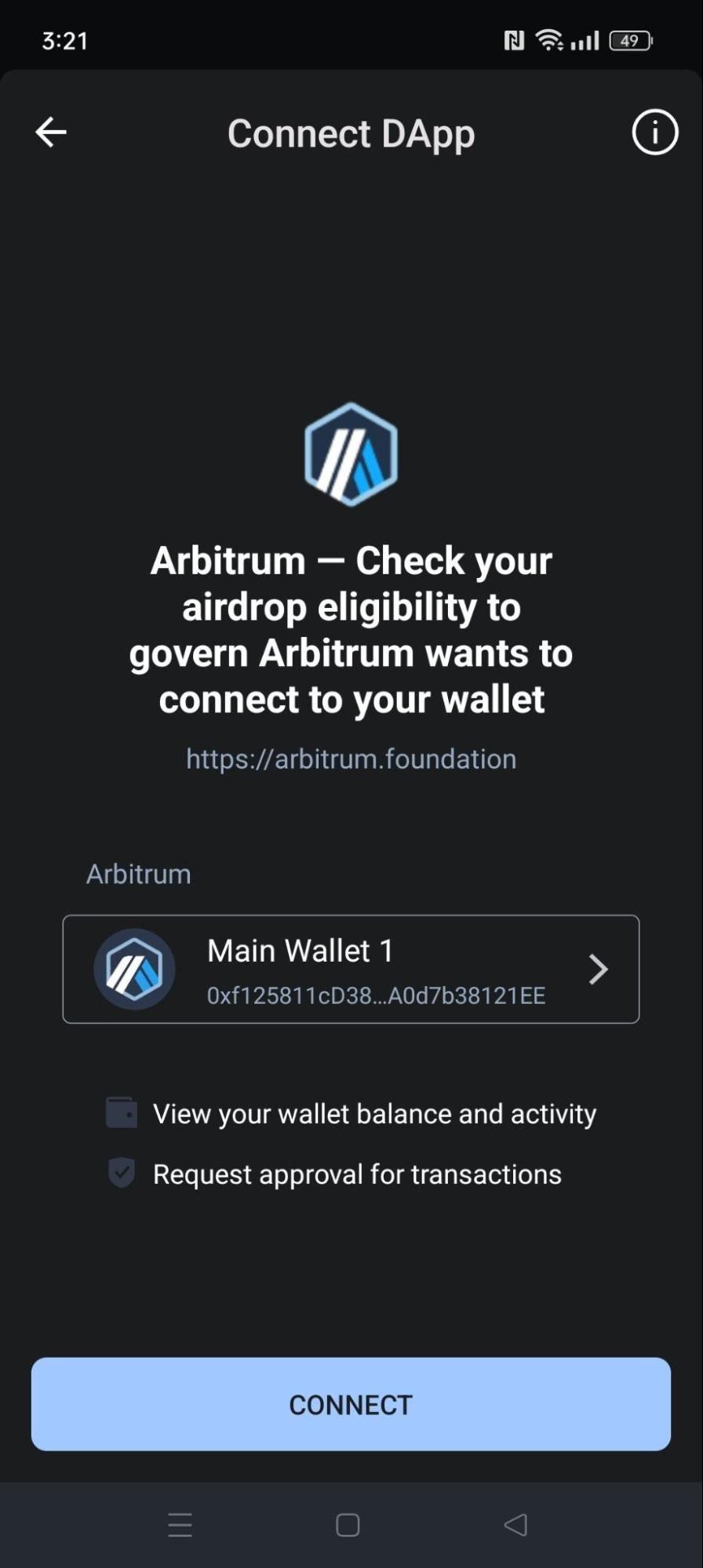Tap the Connect DApp title text
Viewport: 703px width, 1568px height.
(351, 133)
